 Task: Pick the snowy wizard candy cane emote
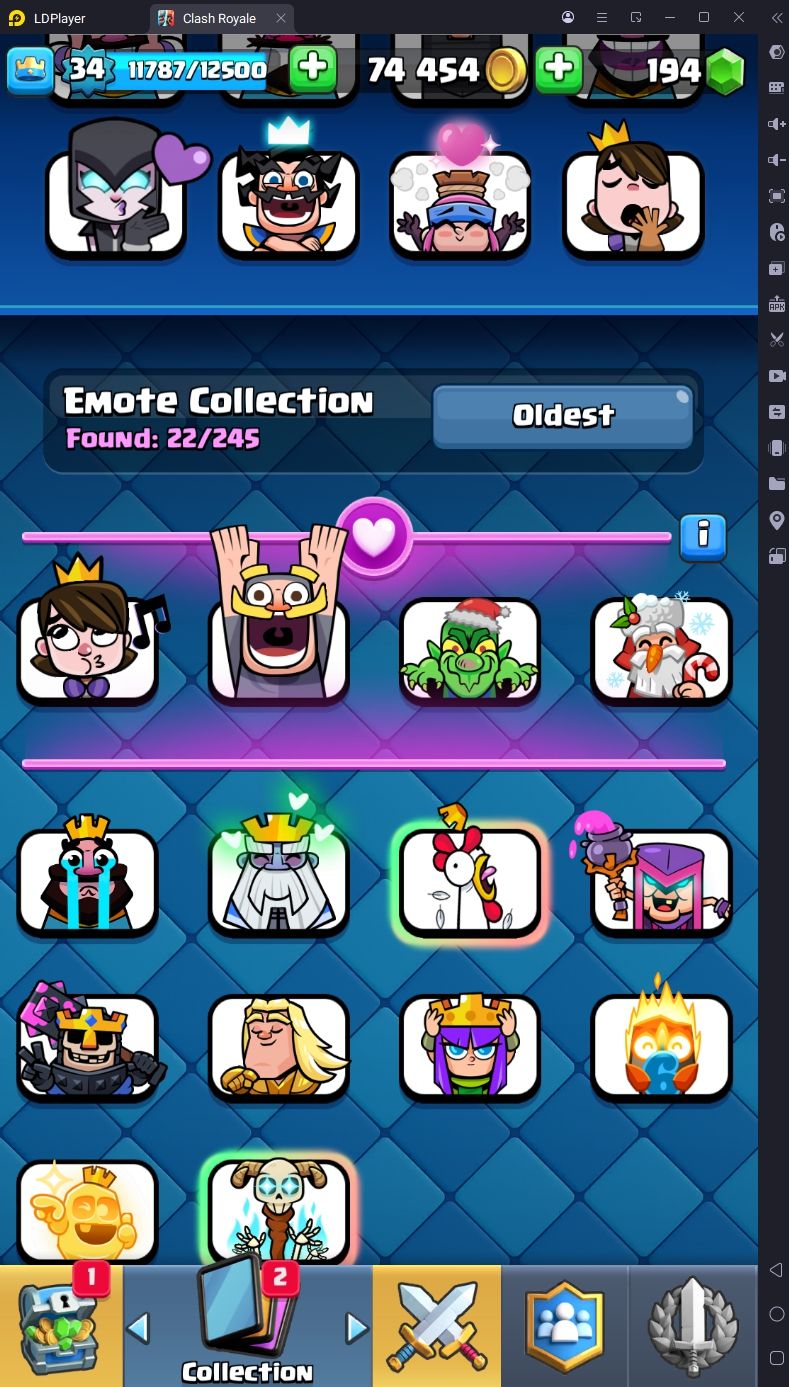[x=661, y=648]
